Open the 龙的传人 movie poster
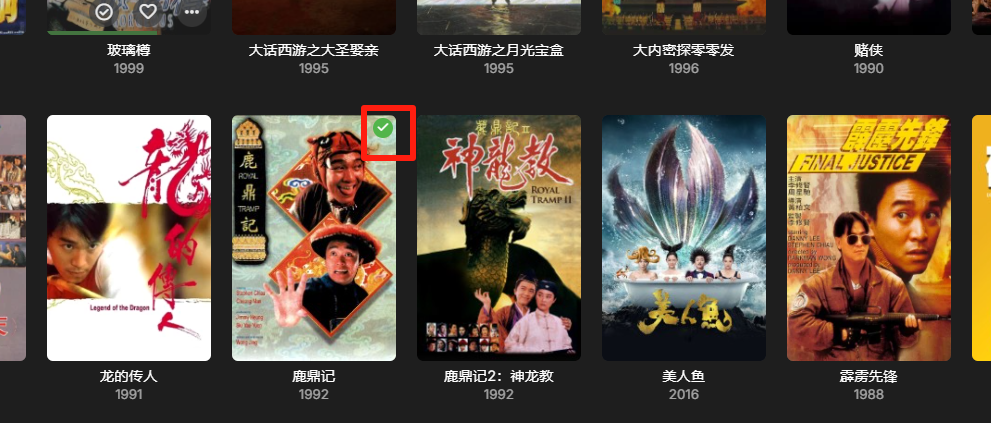Screen dimensions: 991x423 [129, 238]
